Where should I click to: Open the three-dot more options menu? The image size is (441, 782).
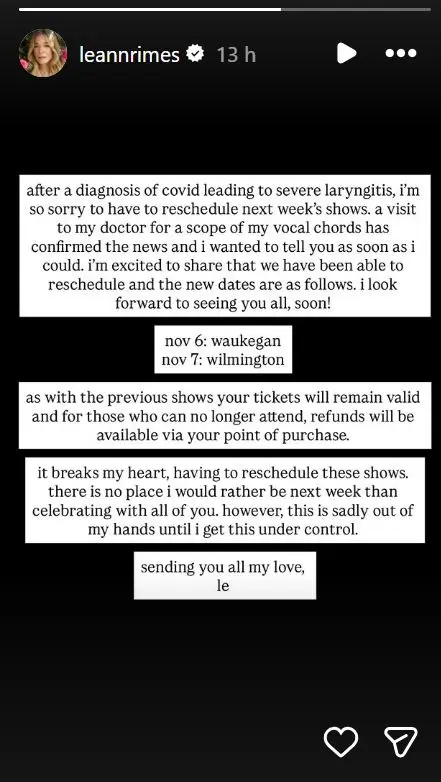coord(401,53)
